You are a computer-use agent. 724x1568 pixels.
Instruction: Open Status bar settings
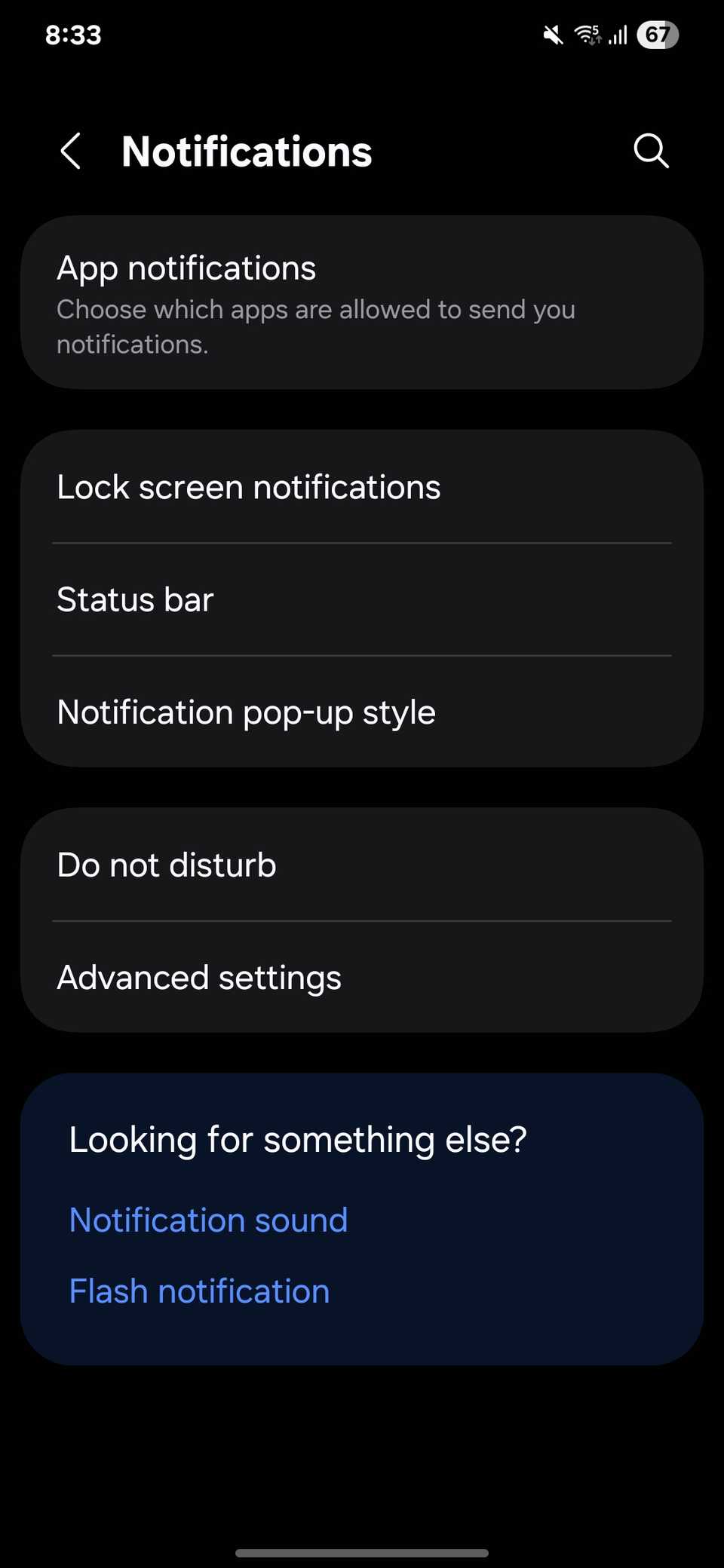coord(362,599)
